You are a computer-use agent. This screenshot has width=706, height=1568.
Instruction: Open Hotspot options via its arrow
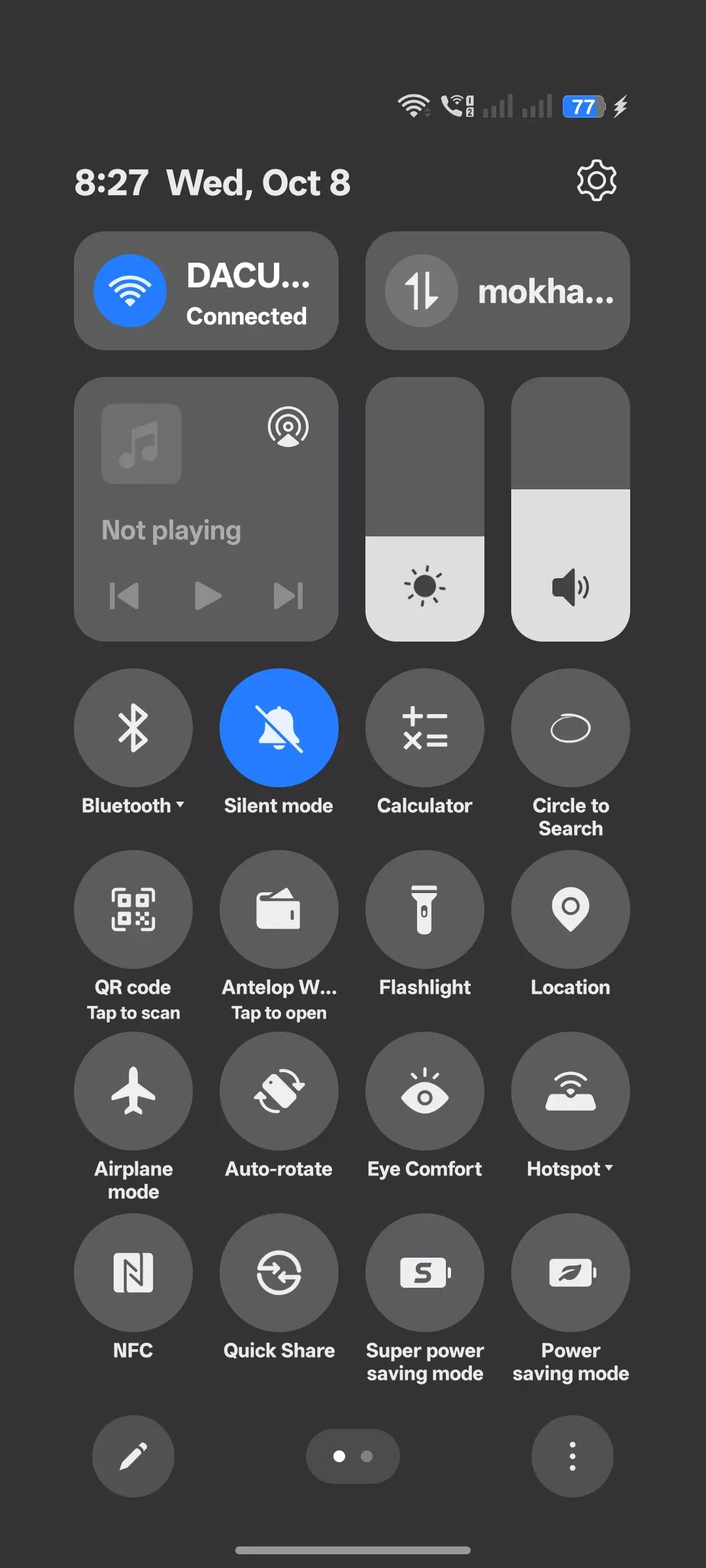click(610, 1169)
